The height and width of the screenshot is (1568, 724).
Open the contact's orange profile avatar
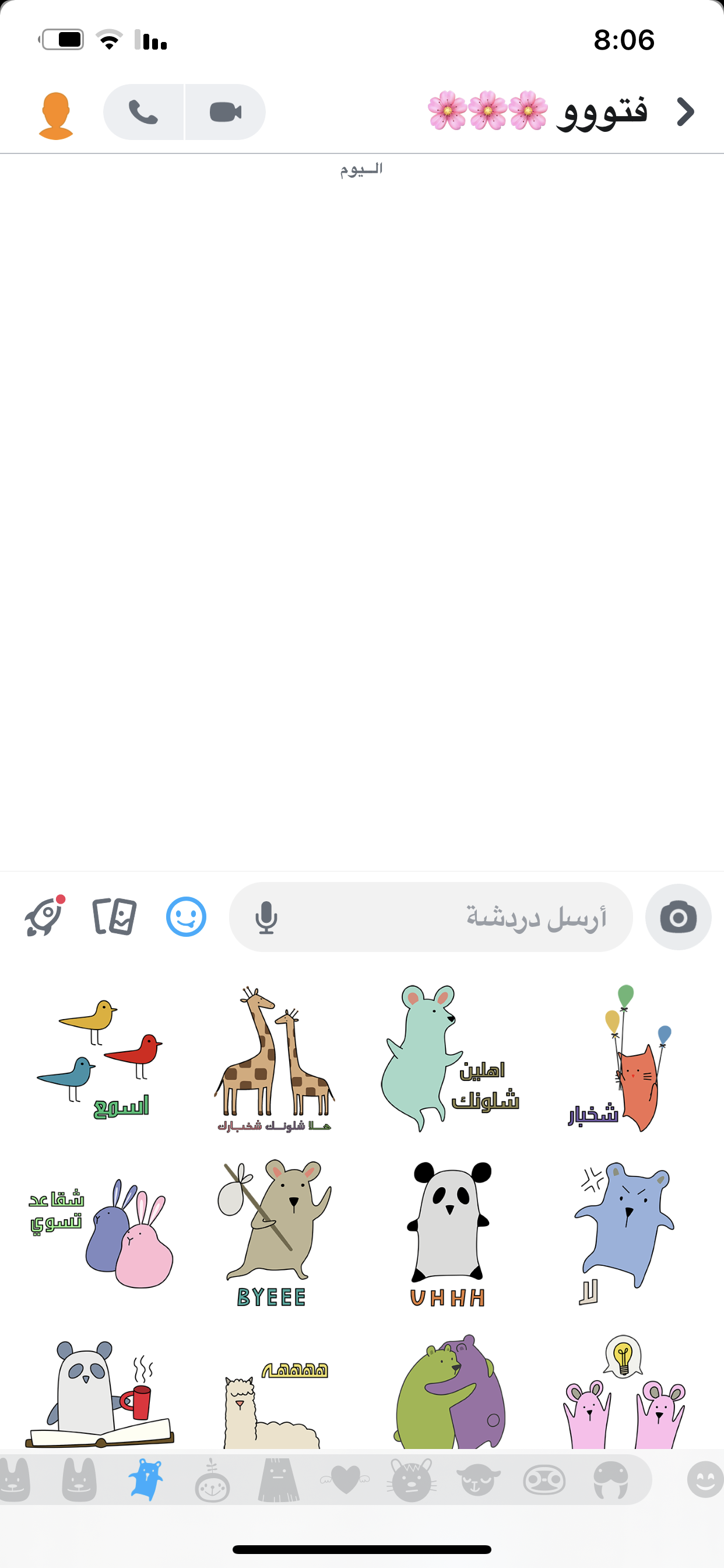coord(55,115)
